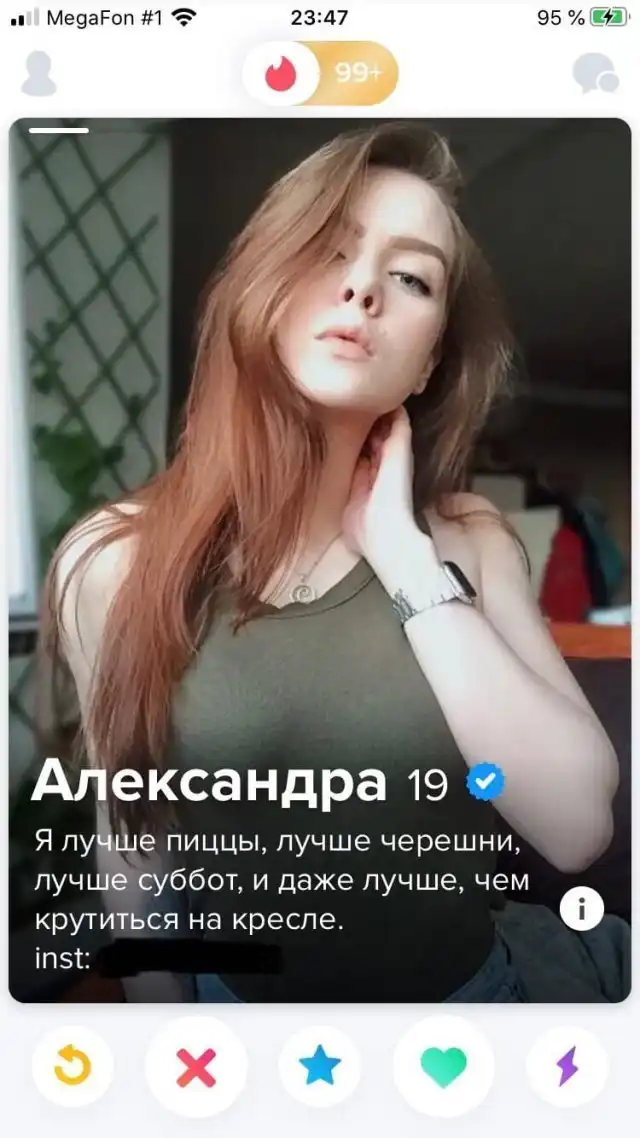
Task: Tap the flame discovery toggle
Action: coord(281,73)
